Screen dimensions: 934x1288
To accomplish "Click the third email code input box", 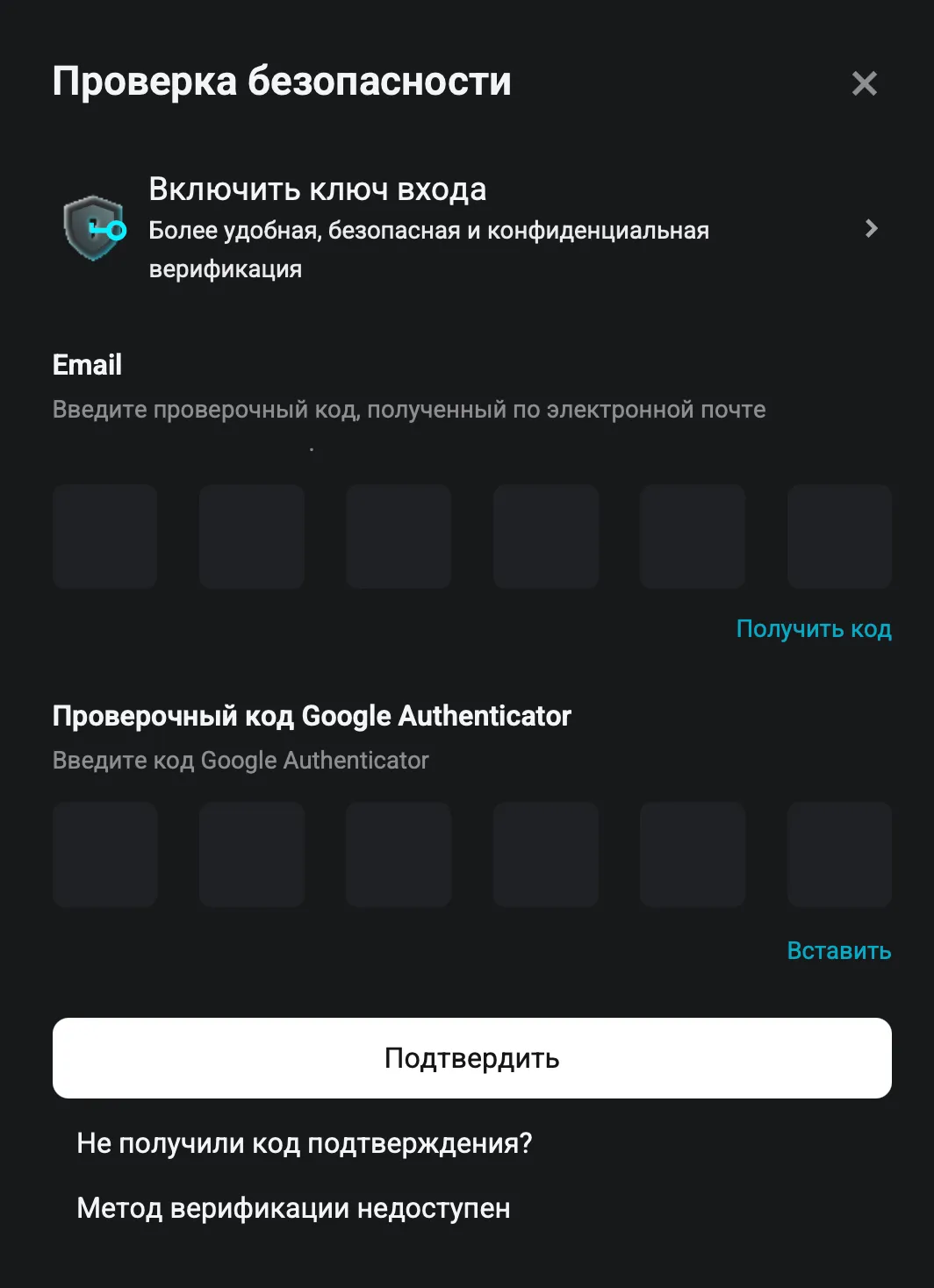I will coord(399,536).
